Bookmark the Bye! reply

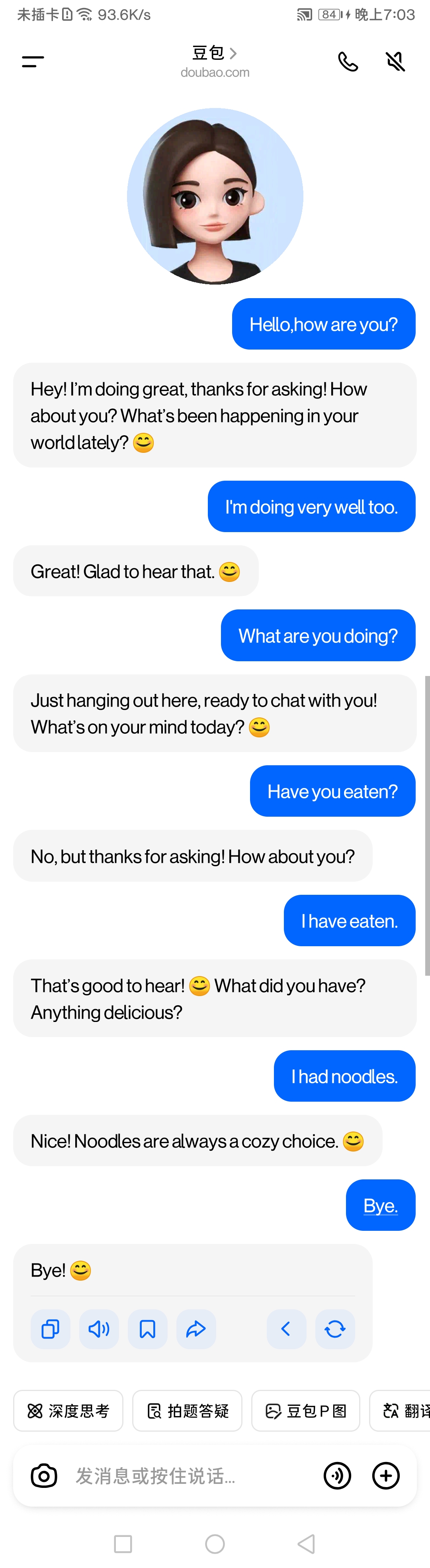click(x=147, y=1329)
